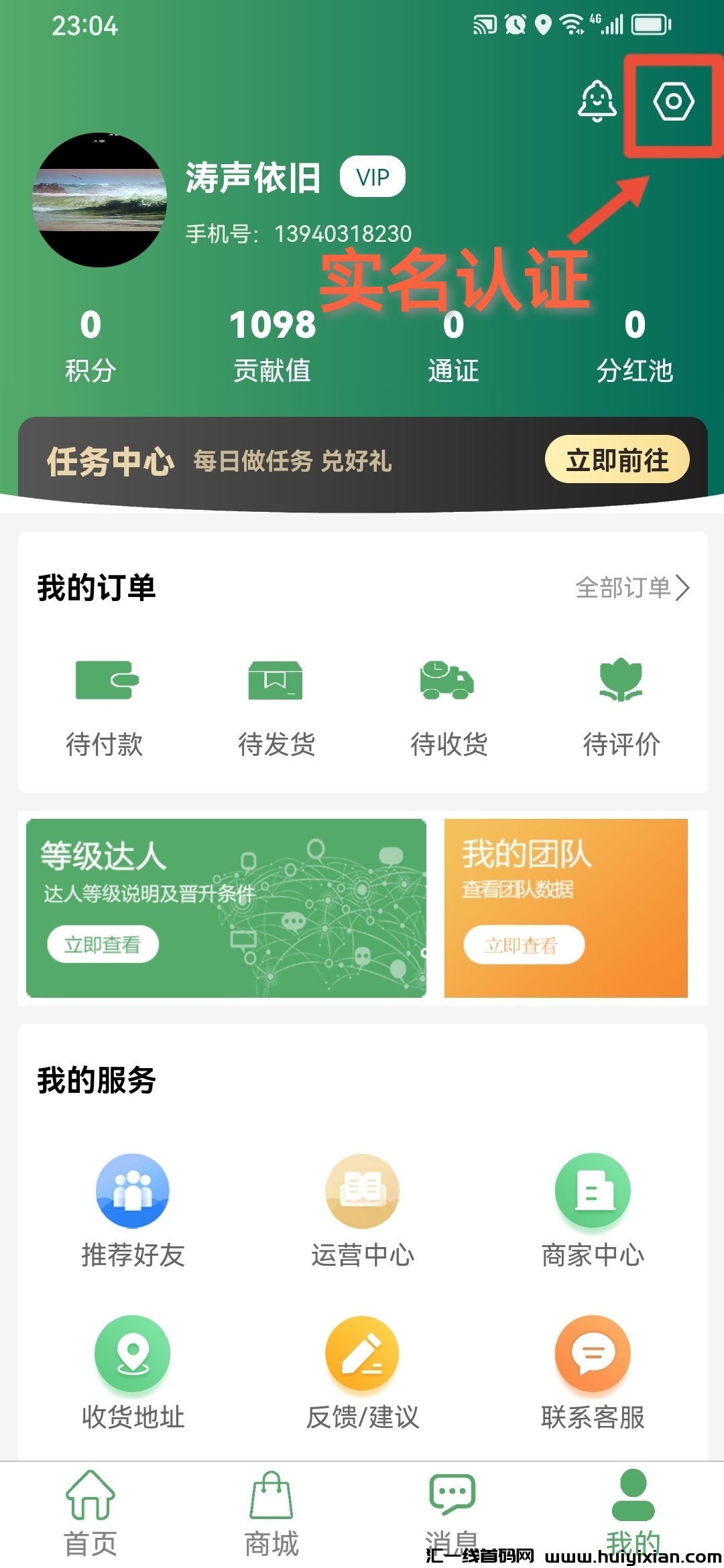This screenshot has width=724, height=1568.
Task: Open 反馈/建议 feedback icon
Action: [362, 1354]
